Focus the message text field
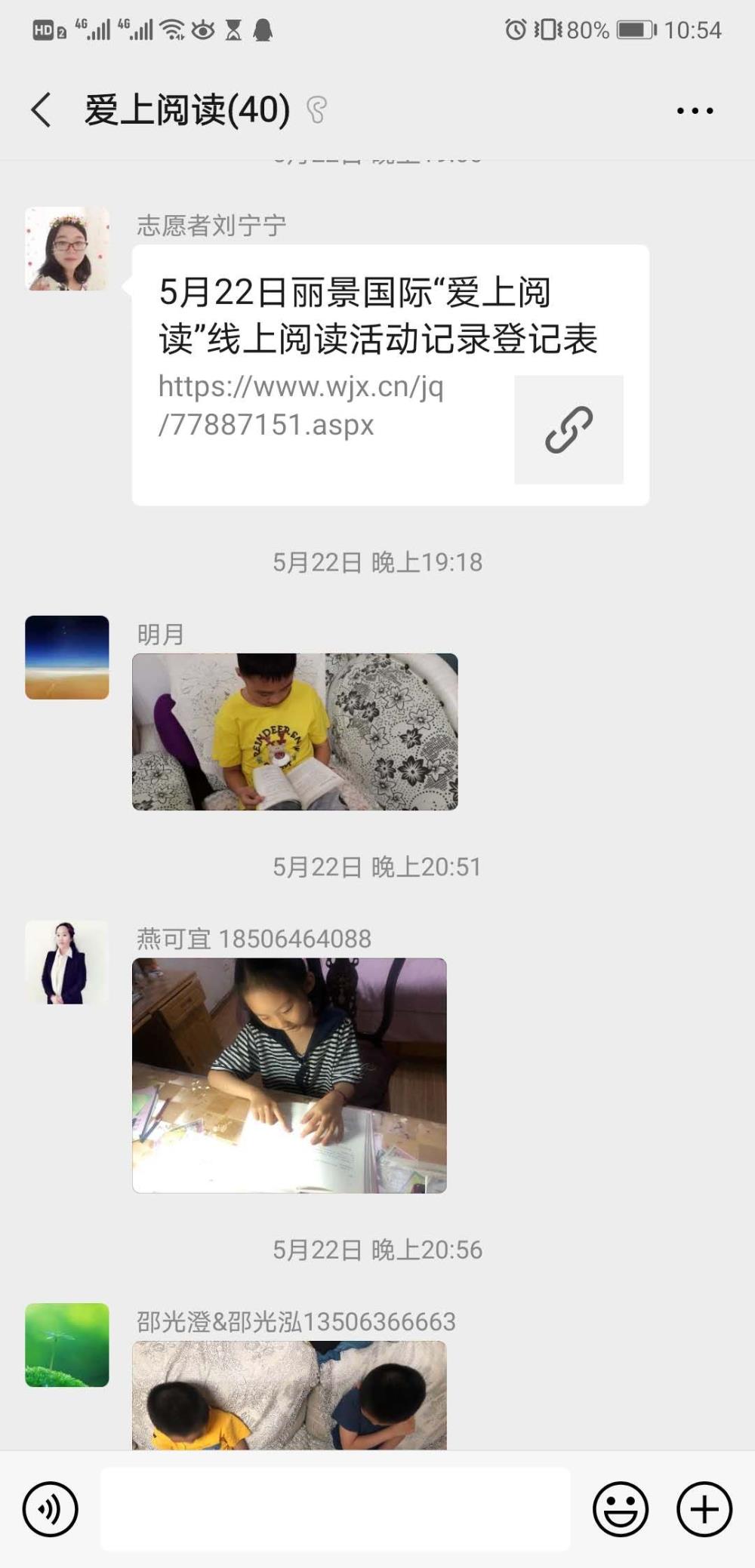Viewport: 755px width, 1568px height. pyautogui.click(x=335, y=1509)
